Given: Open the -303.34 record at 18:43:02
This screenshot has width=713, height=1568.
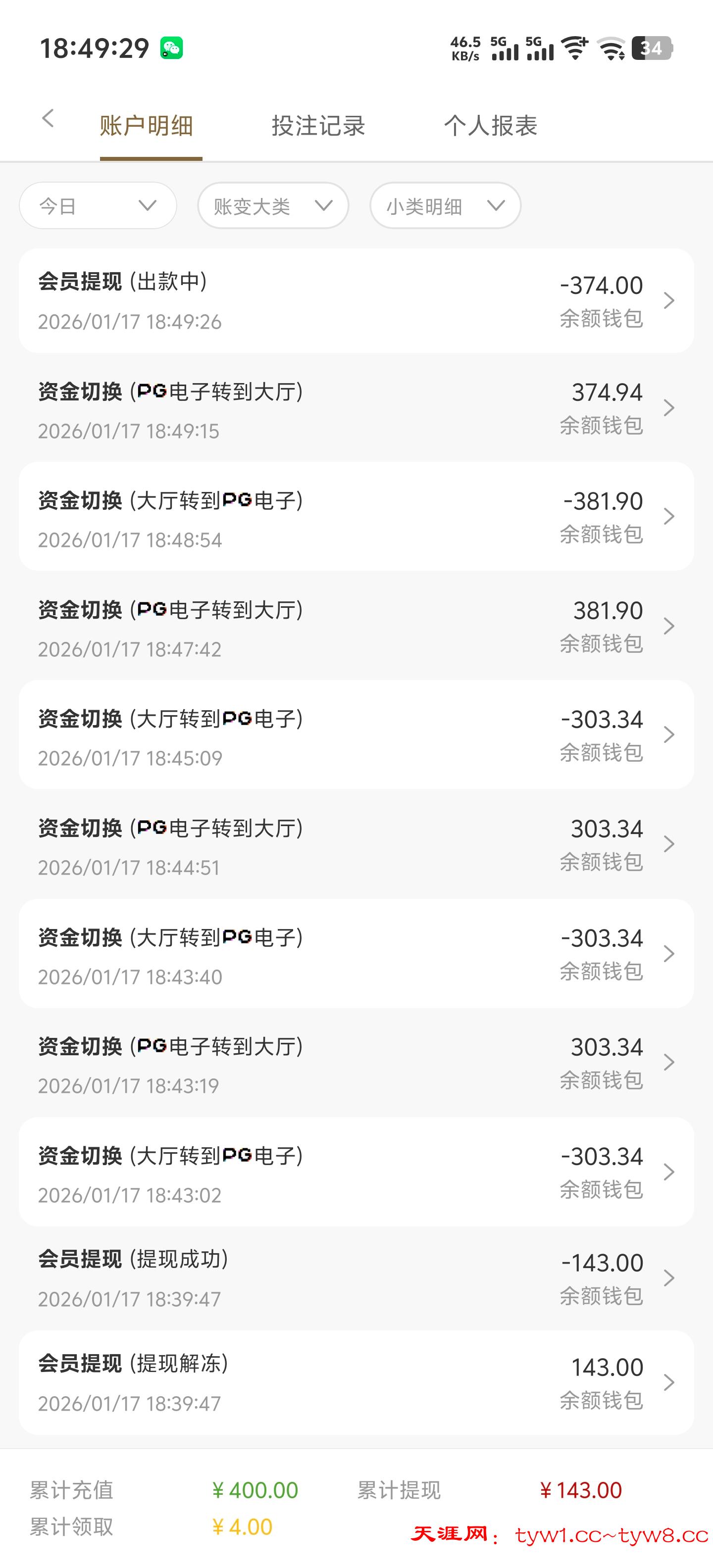Looking at the screenshot, I should (356, 1173).
